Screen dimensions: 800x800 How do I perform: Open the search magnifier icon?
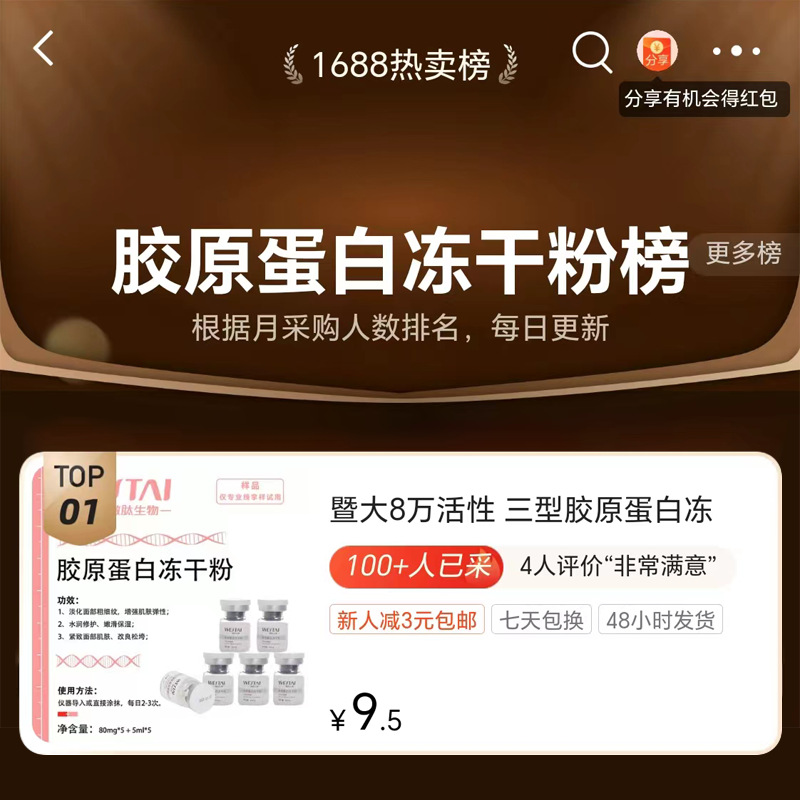(x=592, y=52)
